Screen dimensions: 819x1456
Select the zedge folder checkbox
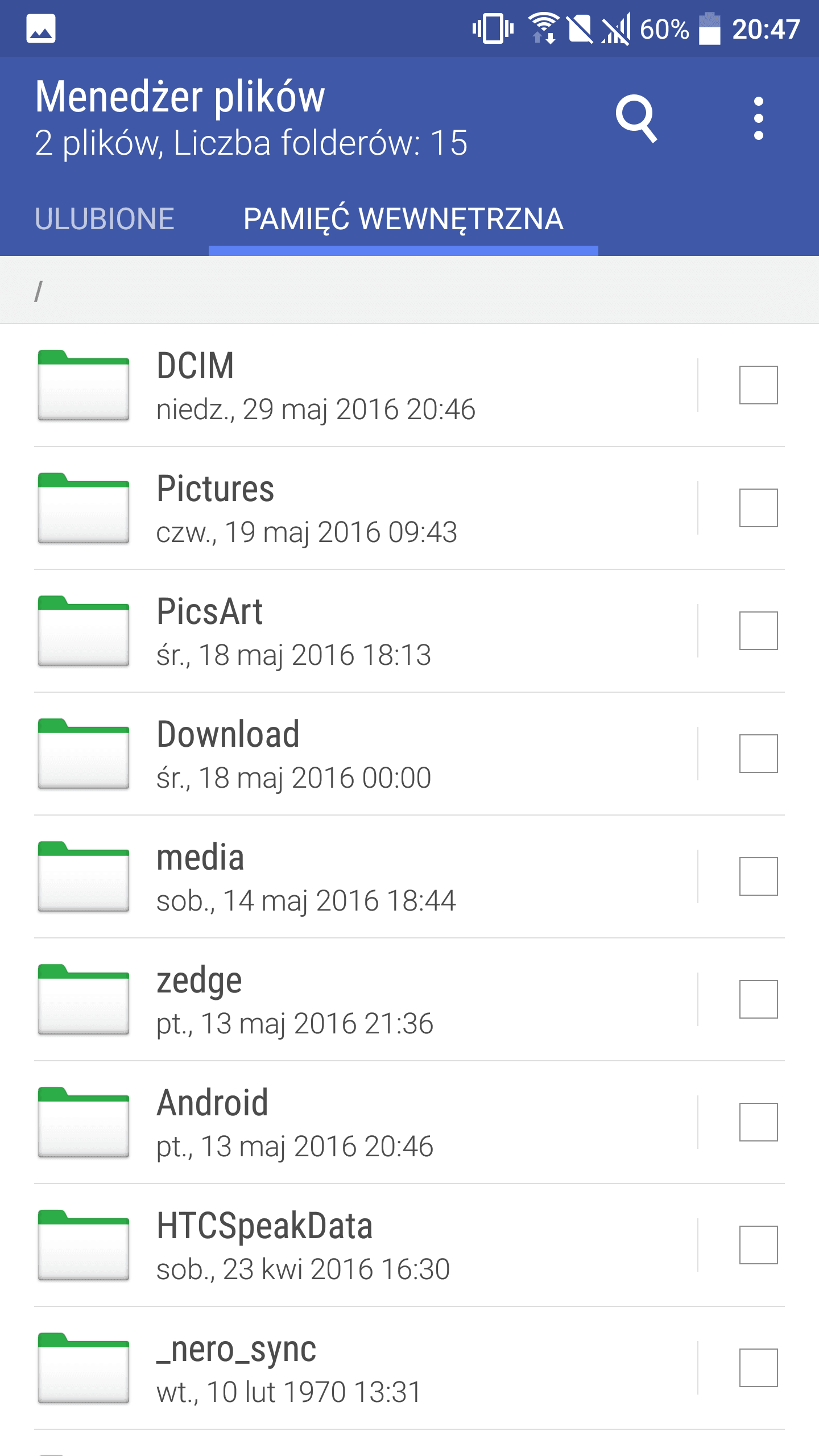pyautogui.click(x=758, y=999)
